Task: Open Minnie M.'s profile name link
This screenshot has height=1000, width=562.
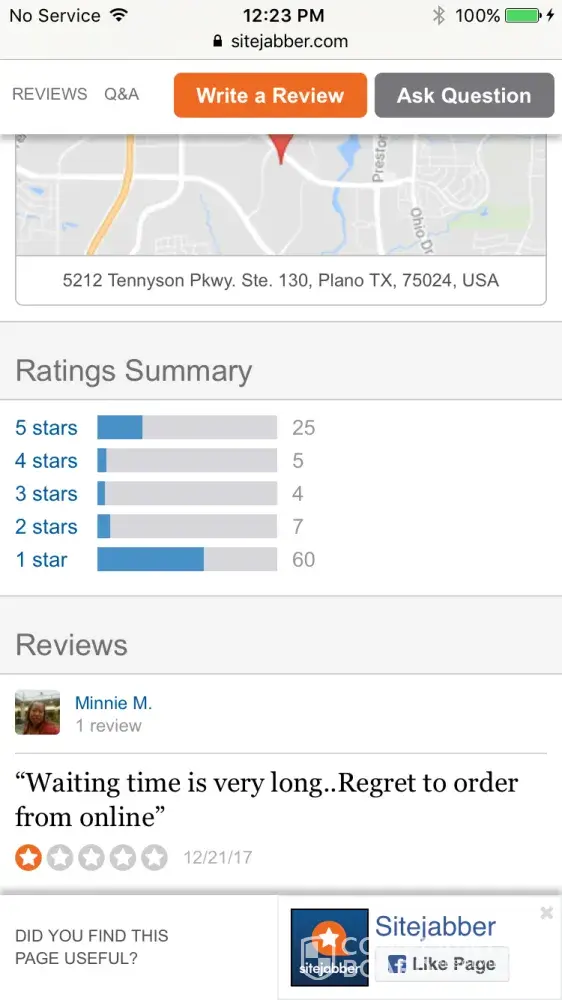Action: [114, 703]
